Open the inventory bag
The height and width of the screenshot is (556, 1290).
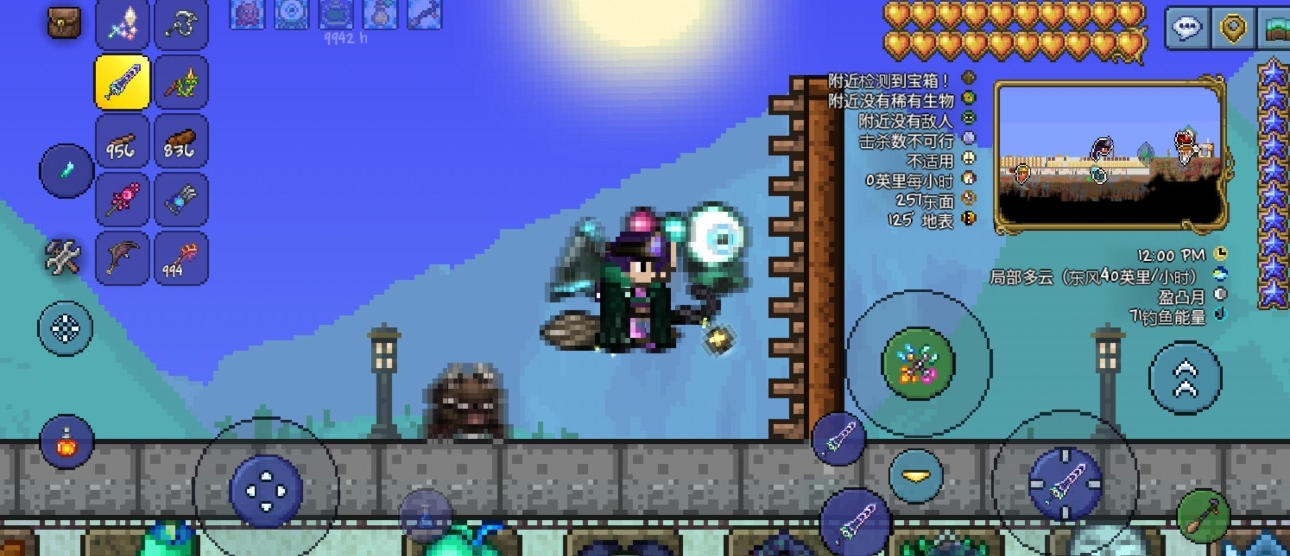coord(65,22)
